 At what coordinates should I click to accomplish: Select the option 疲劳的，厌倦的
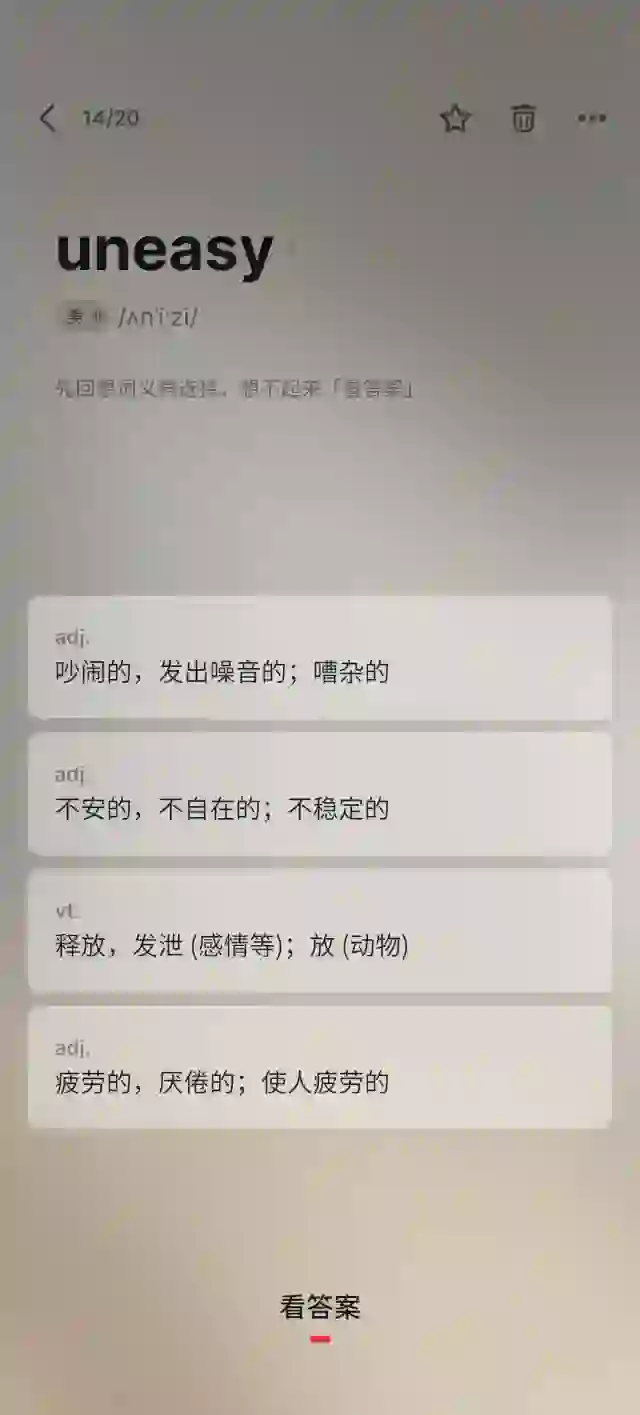[319, 1067]
